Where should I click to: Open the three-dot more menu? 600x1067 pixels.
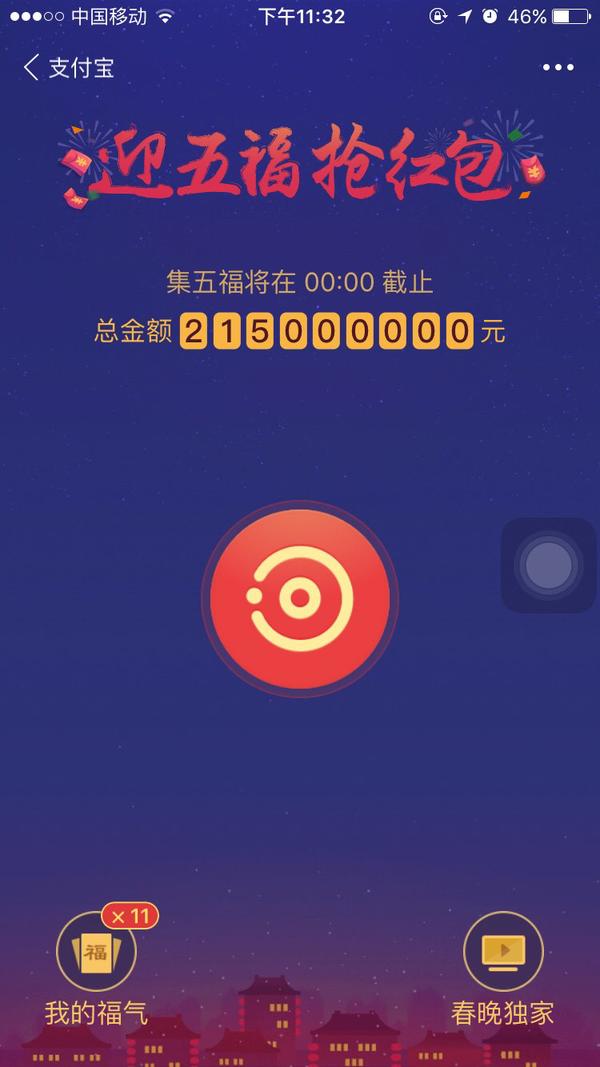(x=558, y=67)
